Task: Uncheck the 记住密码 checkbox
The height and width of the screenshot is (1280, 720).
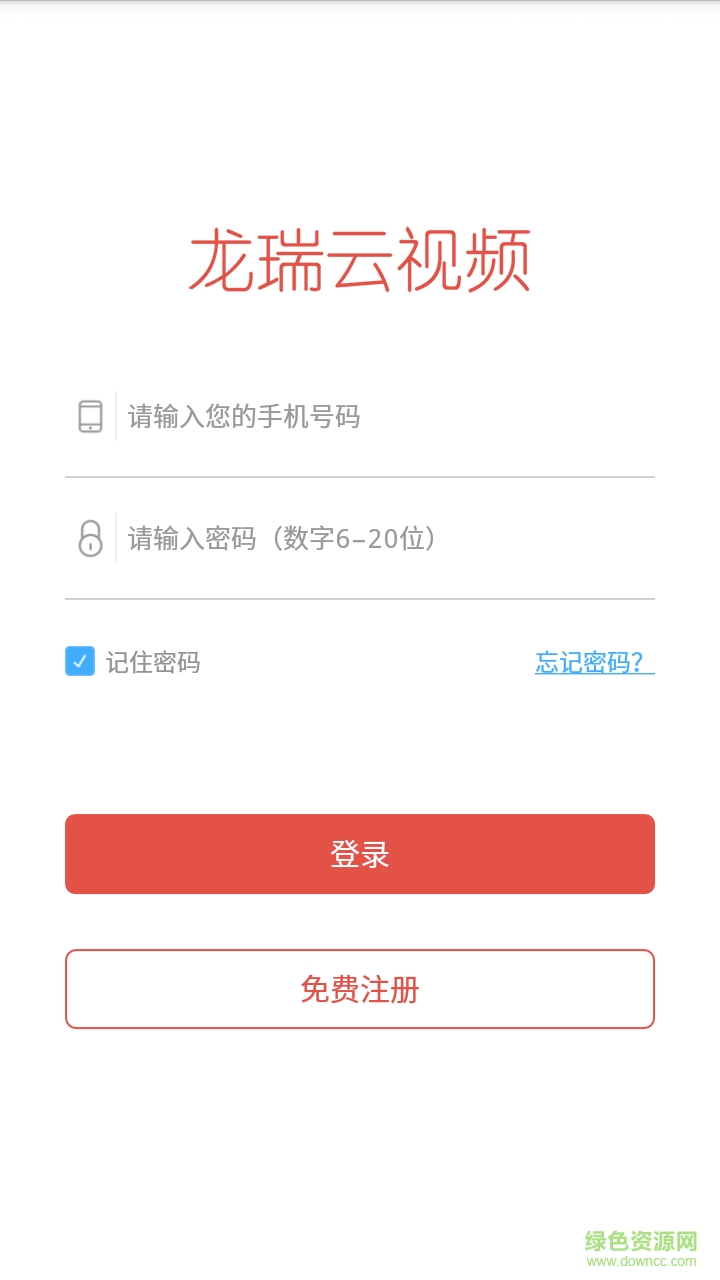Action: tap(80, 661)
